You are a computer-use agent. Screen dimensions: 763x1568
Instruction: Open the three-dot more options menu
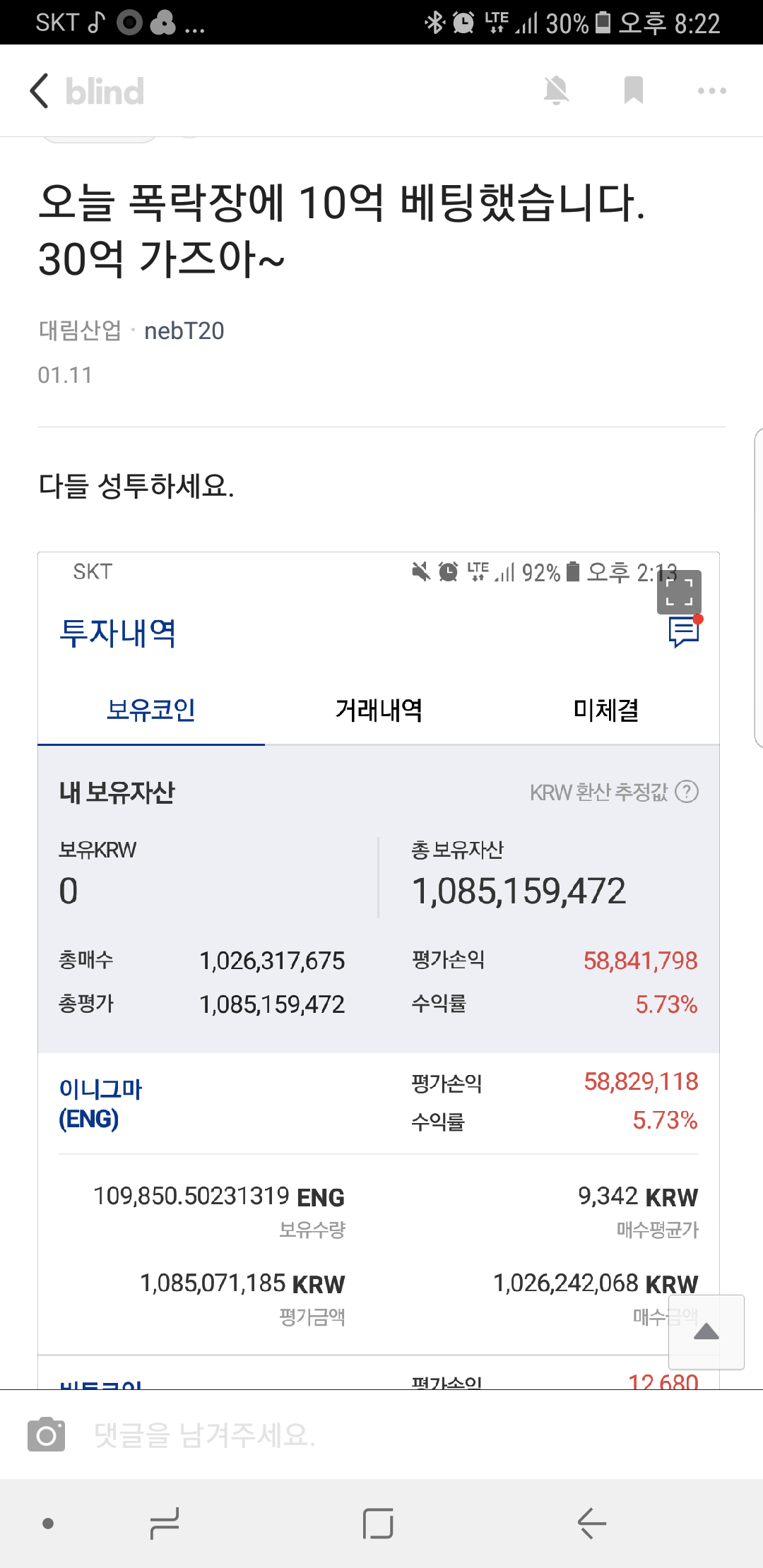click(x=711, y=90)
